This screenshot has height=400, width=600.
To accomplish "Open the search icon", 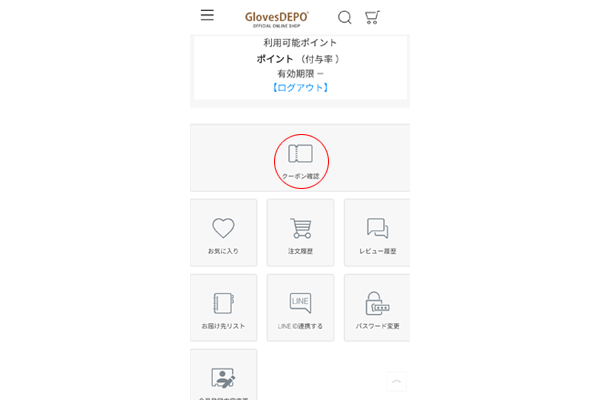I will [x=345, y=17].
